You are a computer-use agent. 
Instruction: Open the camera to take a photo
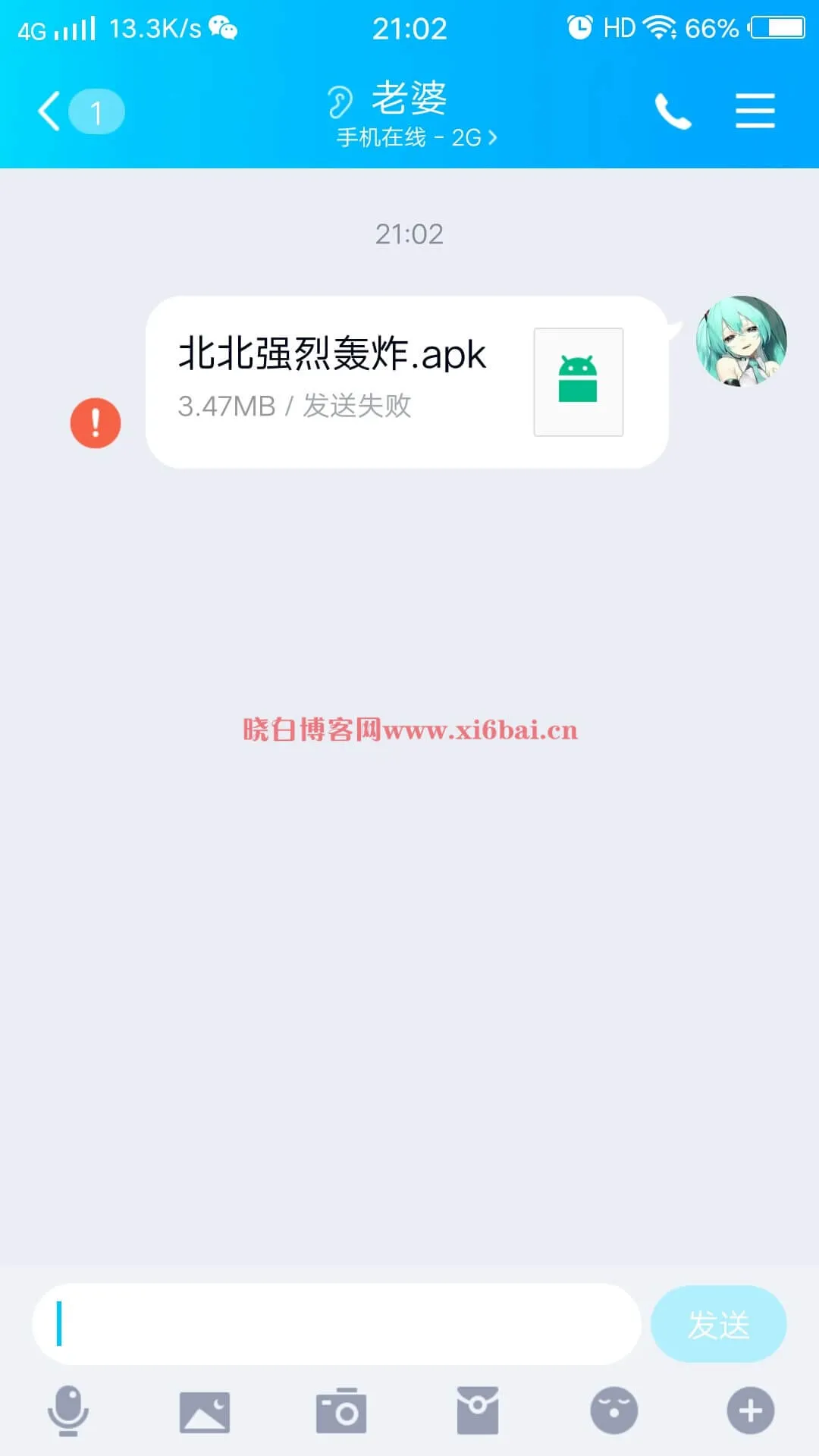point(341,1411)
